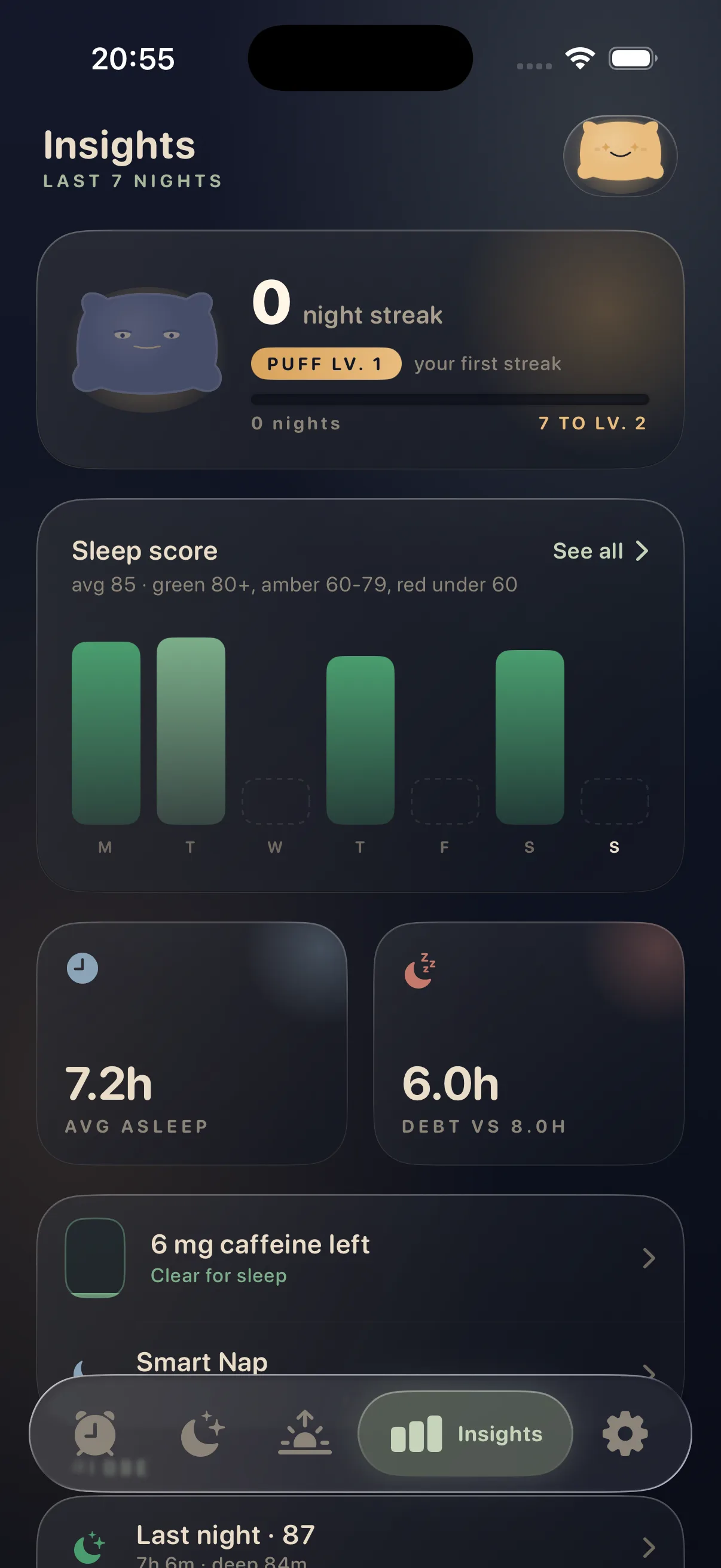Screen dimensions: 721x1568
Task: Open the settings gear tab
Action: (625, 1433)
